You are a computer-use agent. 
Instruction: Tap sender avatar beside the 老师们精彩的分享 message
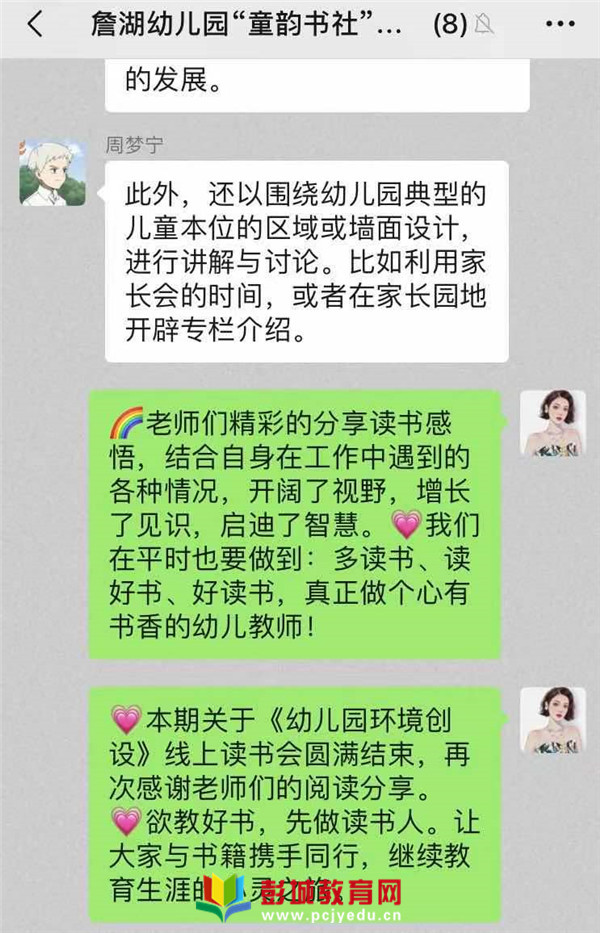(x=552, y=422)
